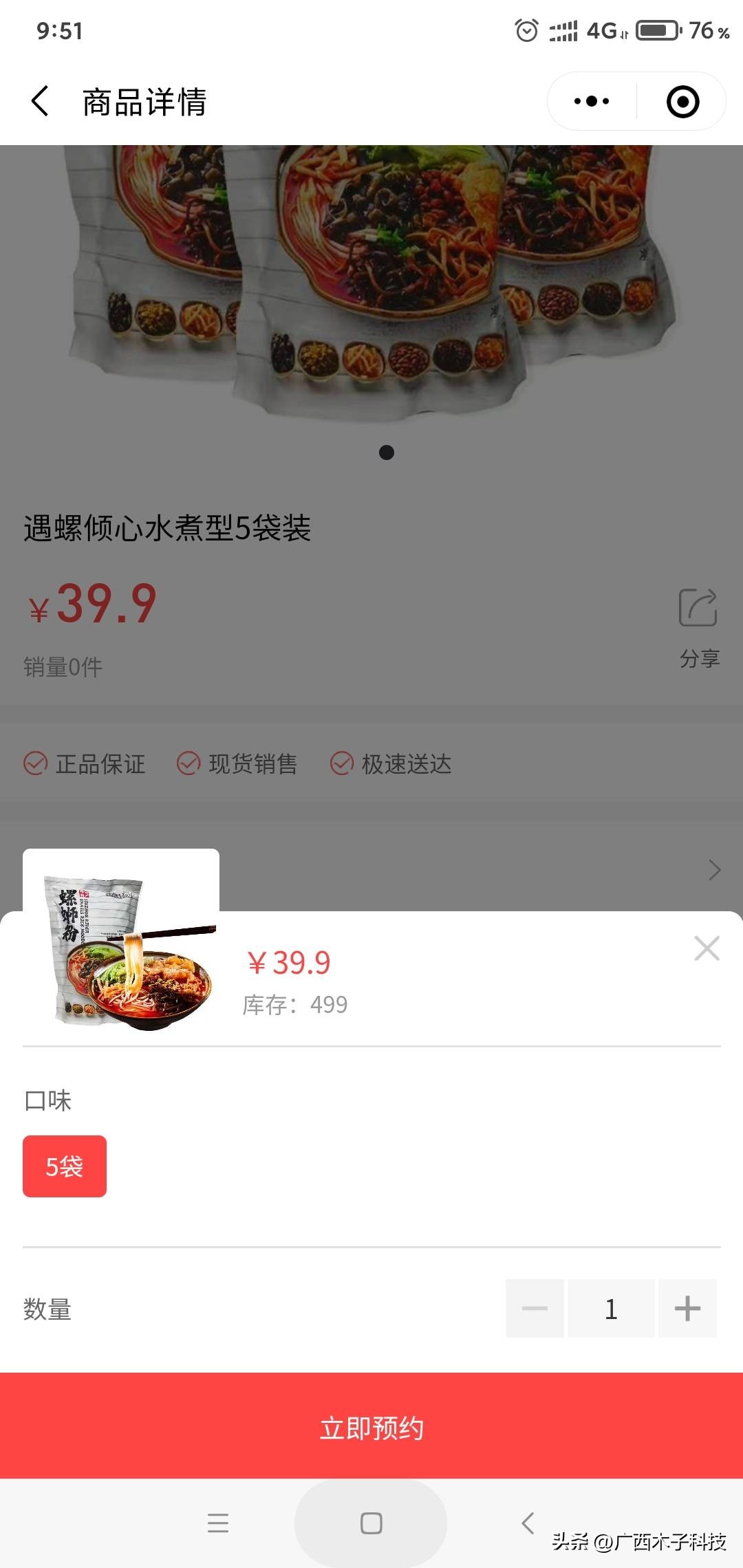The image size is (743, 1568).
Task: Tap the price ¥39.9 in the popup
Action: coord(289,962)
